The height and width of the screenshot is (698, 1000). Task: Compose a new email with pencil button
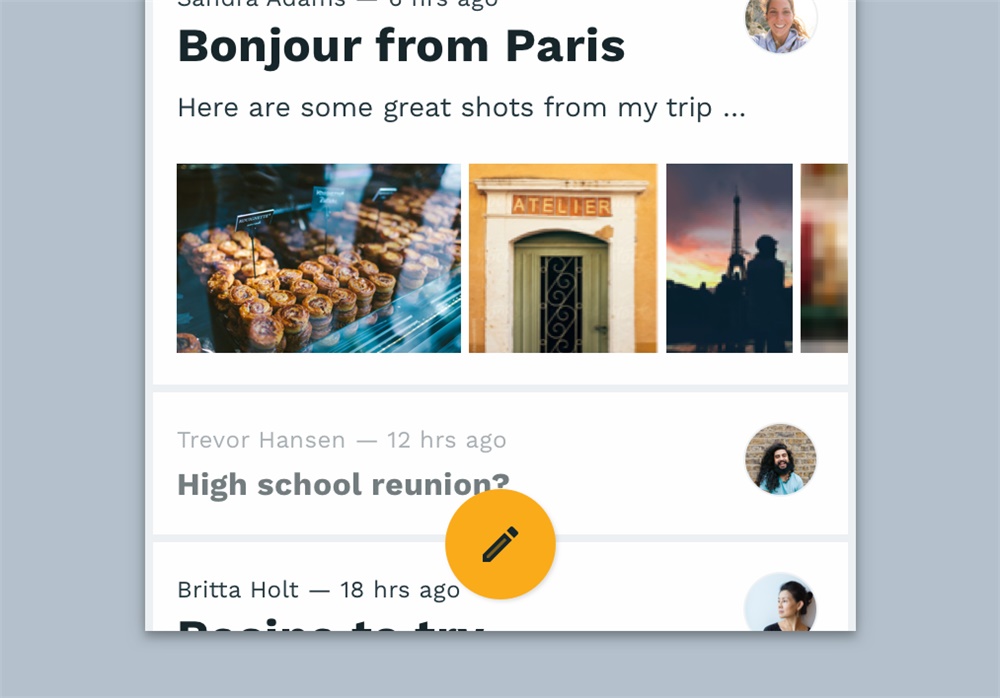(x=500, y=545)
